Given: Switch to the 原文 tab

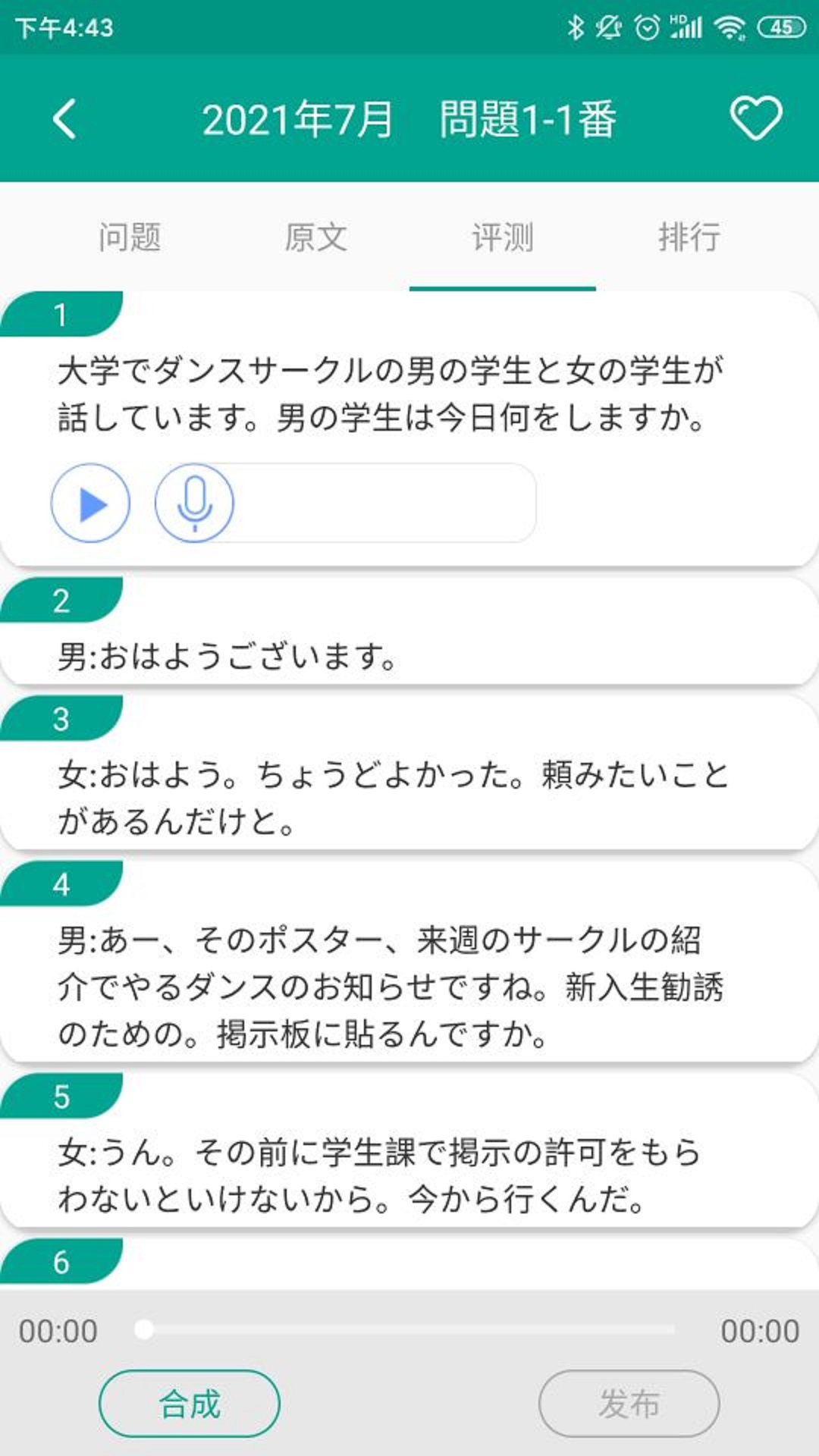Looking at the screenshot, I should pos(316,237).
